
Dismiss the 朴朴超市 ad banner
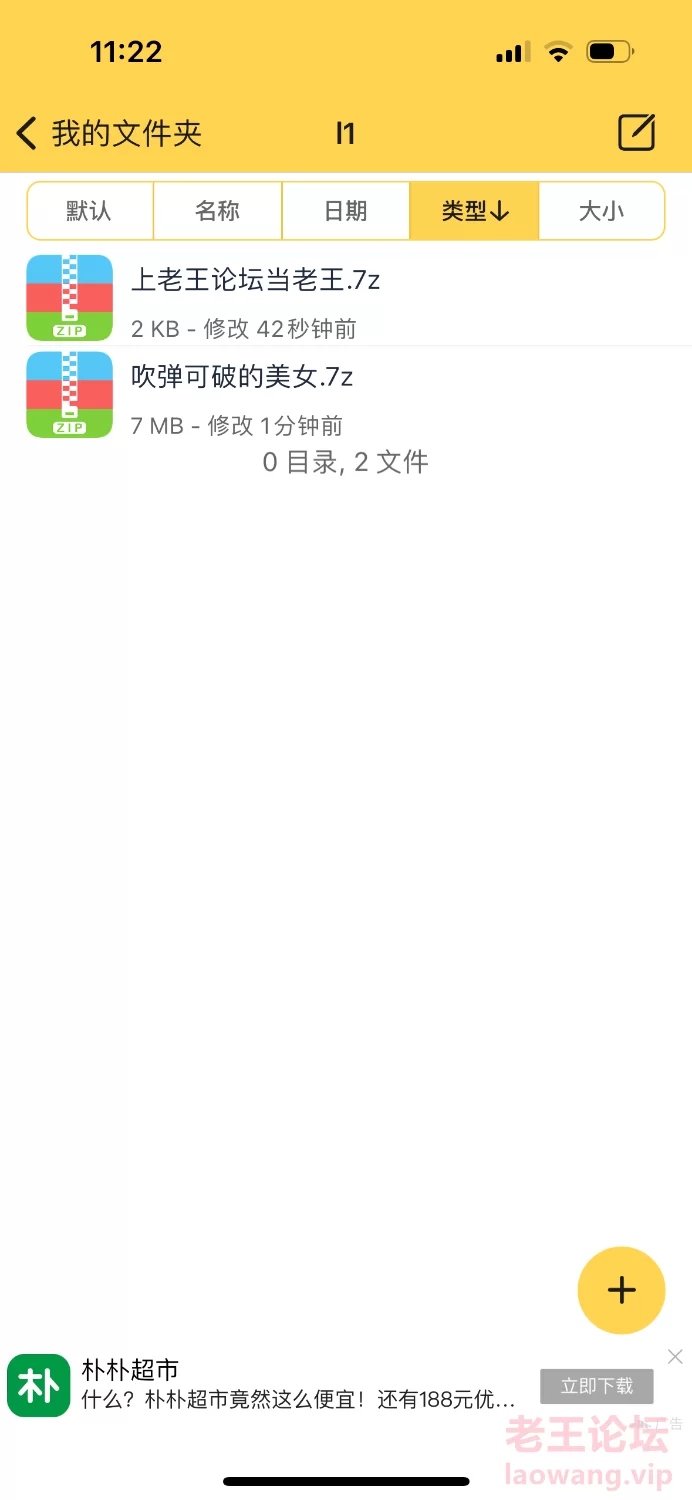675,1357
